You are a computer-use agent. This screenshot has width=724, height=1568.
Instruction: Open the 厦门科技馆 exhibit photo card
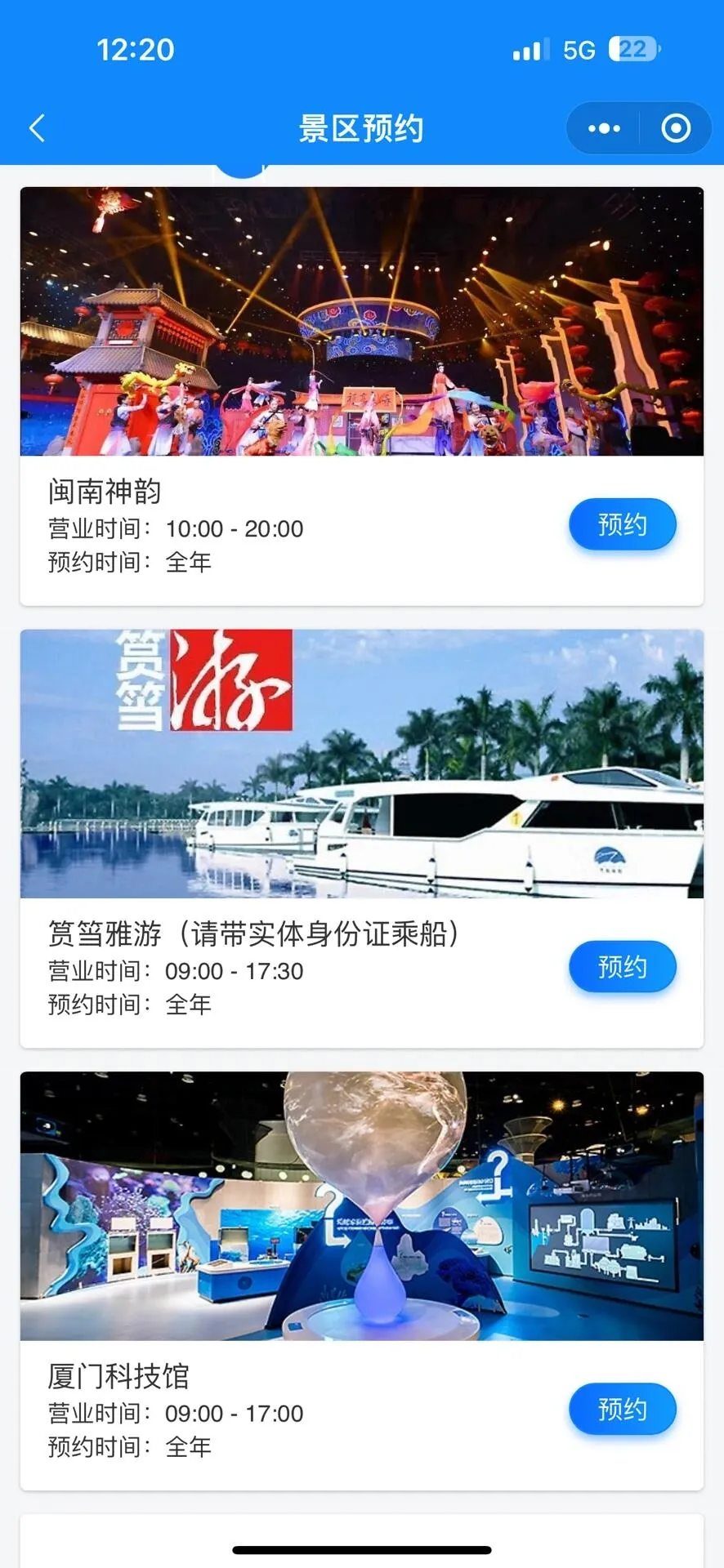point(361,1205)
